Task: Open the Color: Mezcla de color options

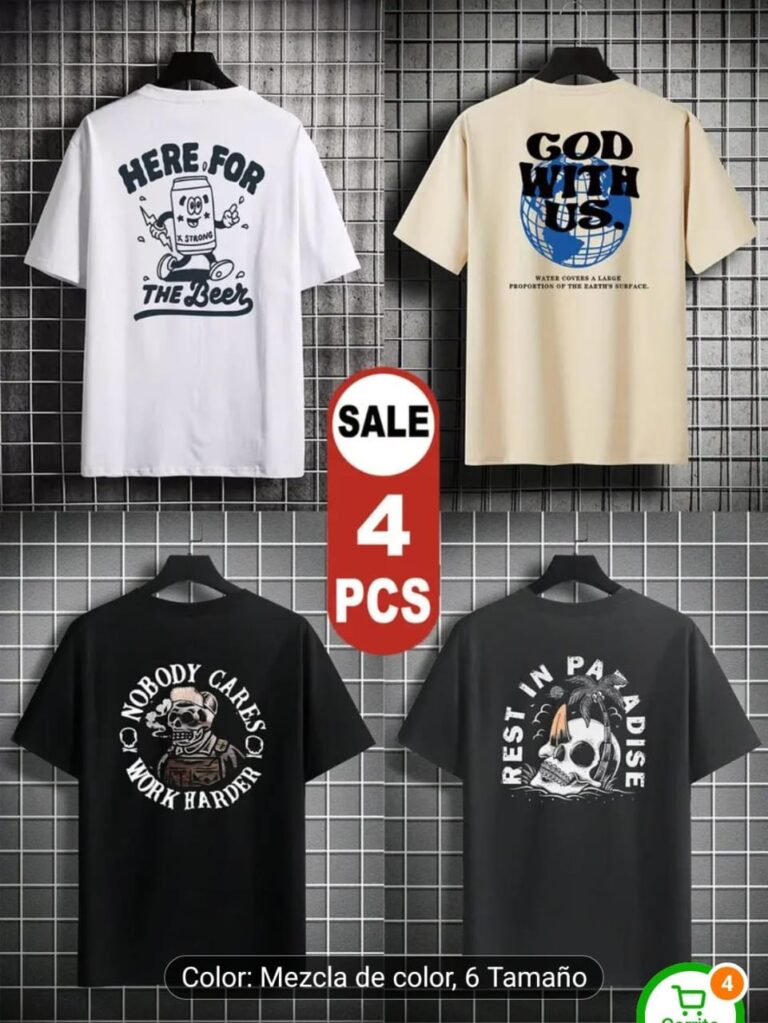Action: click(x=383, y=976)
